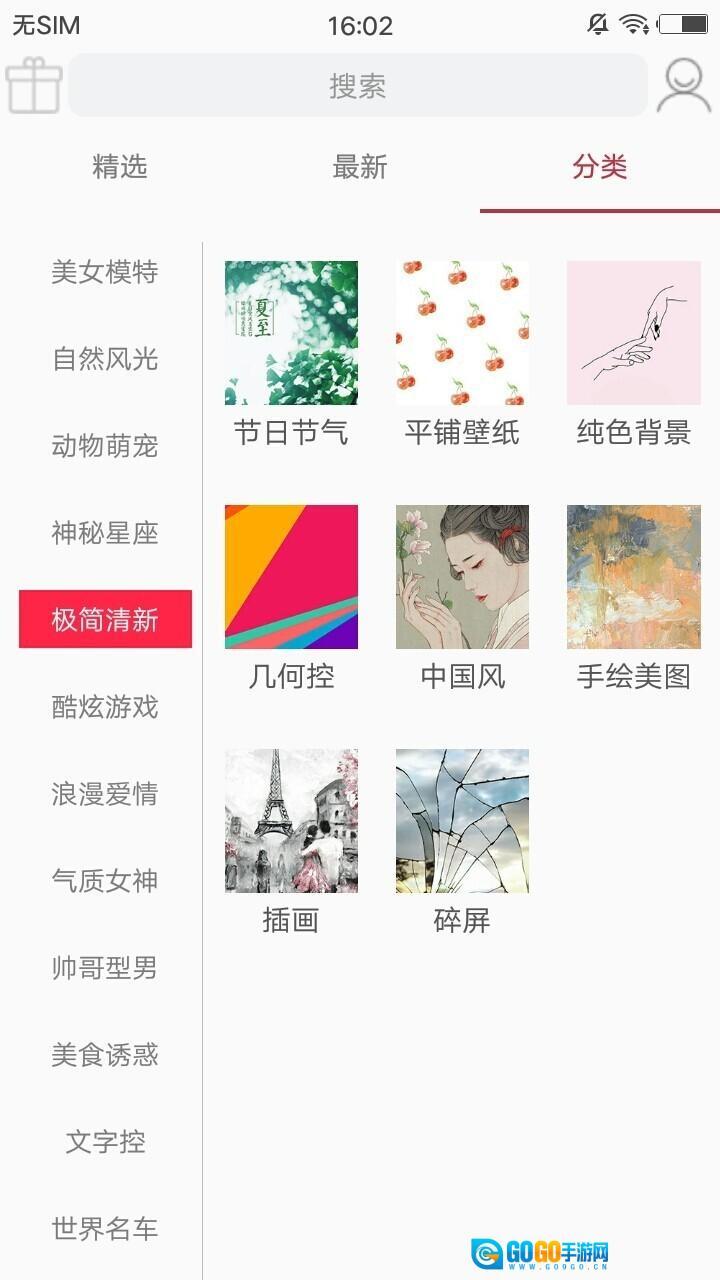Tap the 搜索 search field

pyautogui.click(x=358, y=86)
